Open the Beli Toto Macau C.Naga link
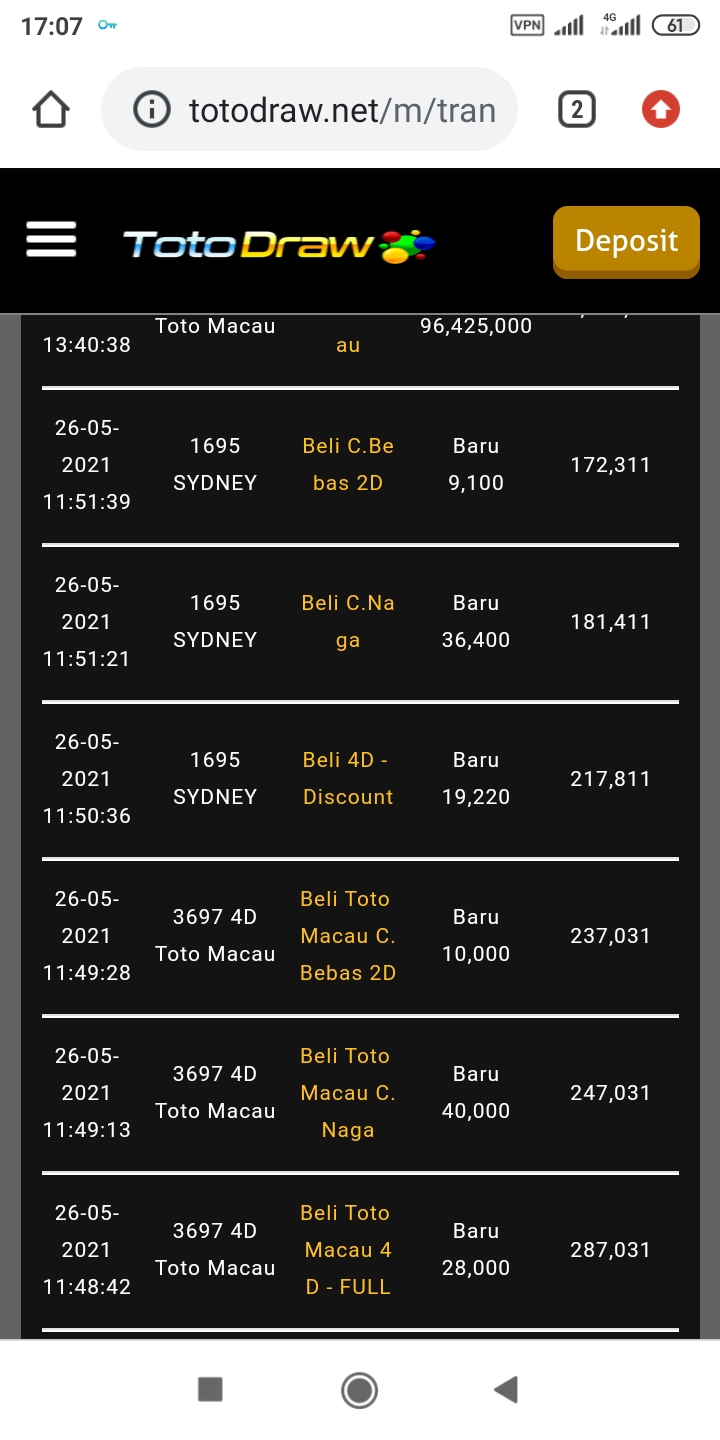Viewport: 720px width, 1440px height. (347, 1092)
